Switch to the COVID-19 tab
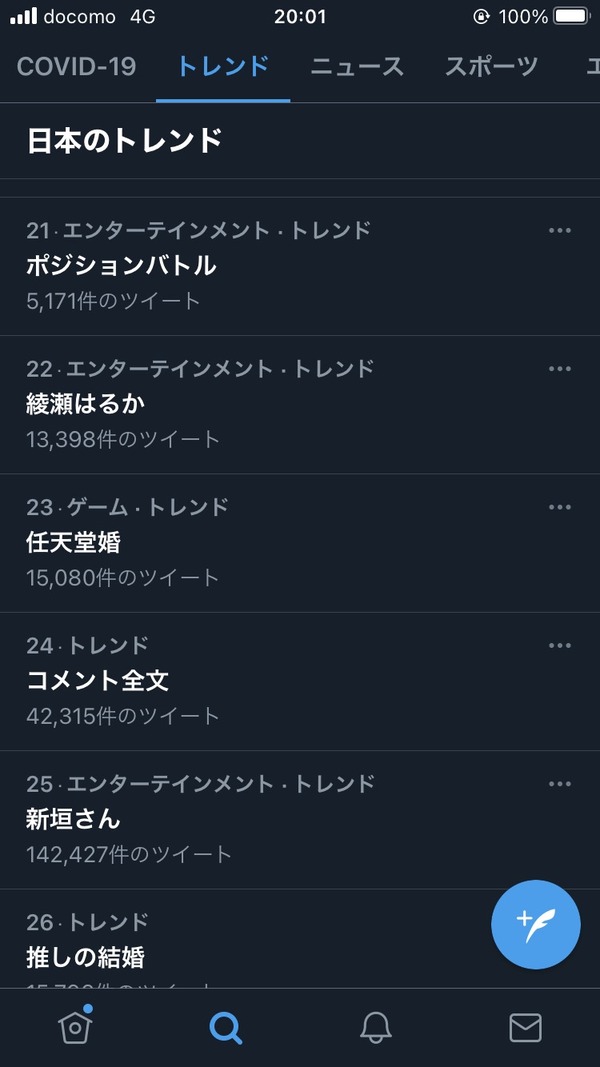Screen dimensions: 600x1067 (76, 67)
